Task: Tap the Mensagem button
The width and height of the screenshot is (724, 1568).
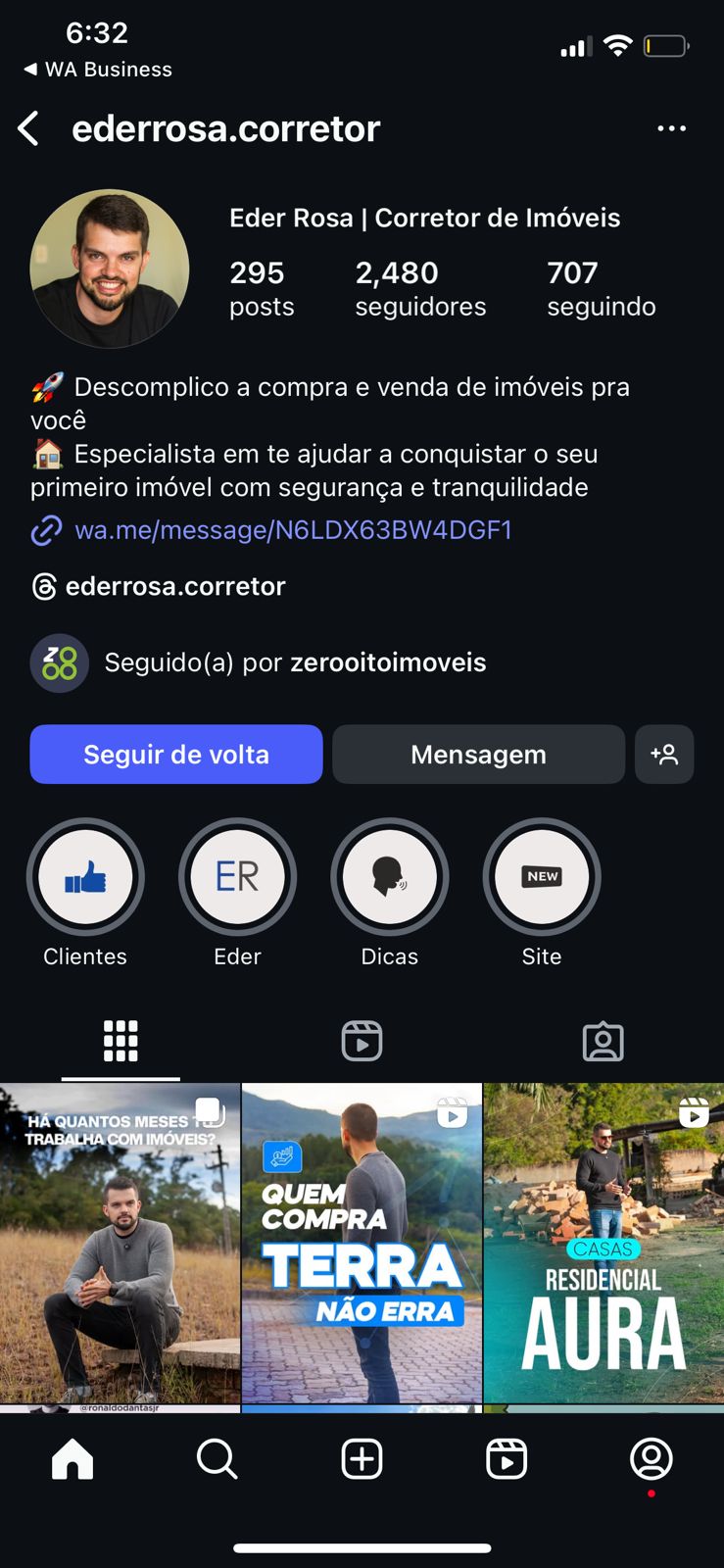Action: click(x=478, y=755)
